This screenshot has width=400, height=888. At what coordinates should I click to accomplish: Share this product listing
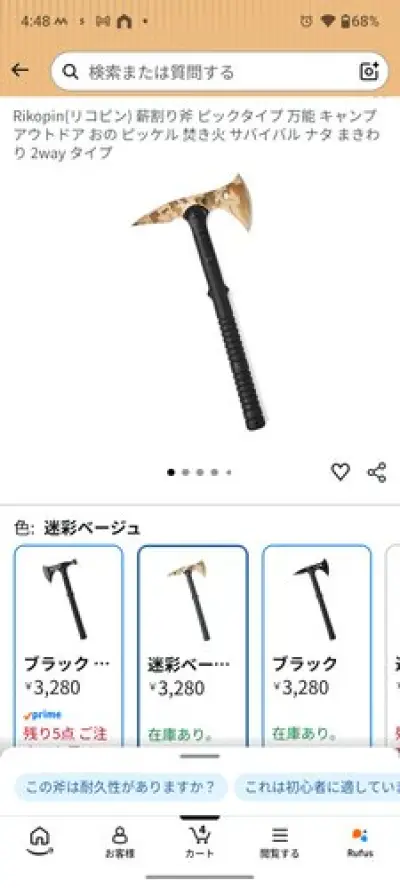point(377,472)
